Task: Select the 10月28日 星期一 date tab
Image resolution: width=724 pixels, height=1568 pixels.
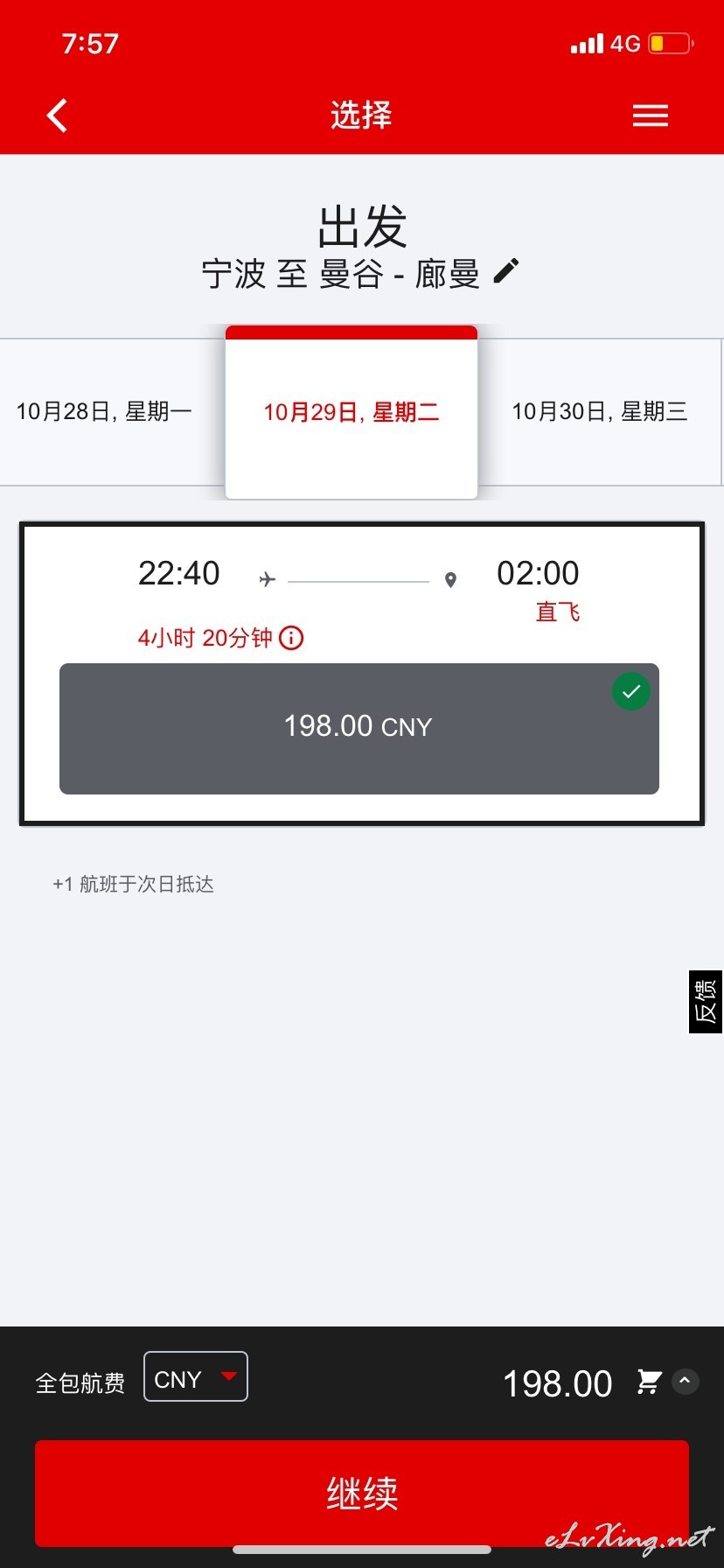Action: [x=104, y=411]
